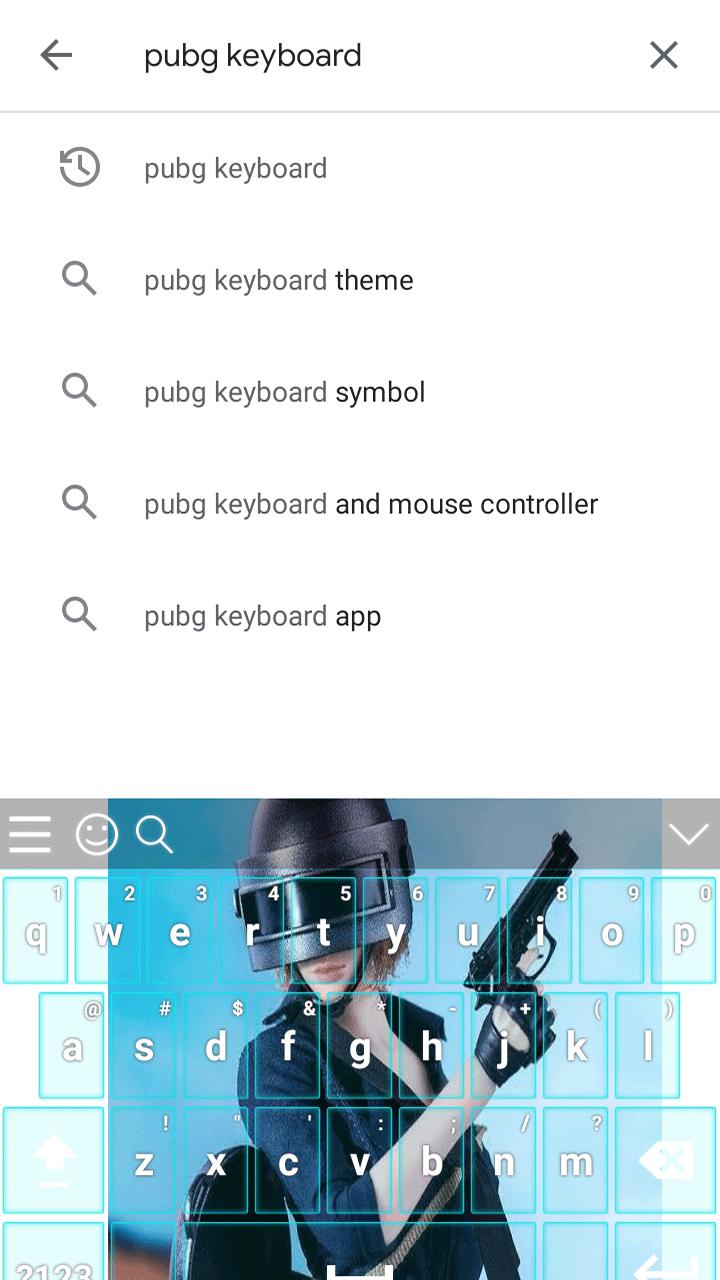Select the pubg keyboard app suggestion
The width and height of the screenshot is (720, 1280).
[360, 616]
